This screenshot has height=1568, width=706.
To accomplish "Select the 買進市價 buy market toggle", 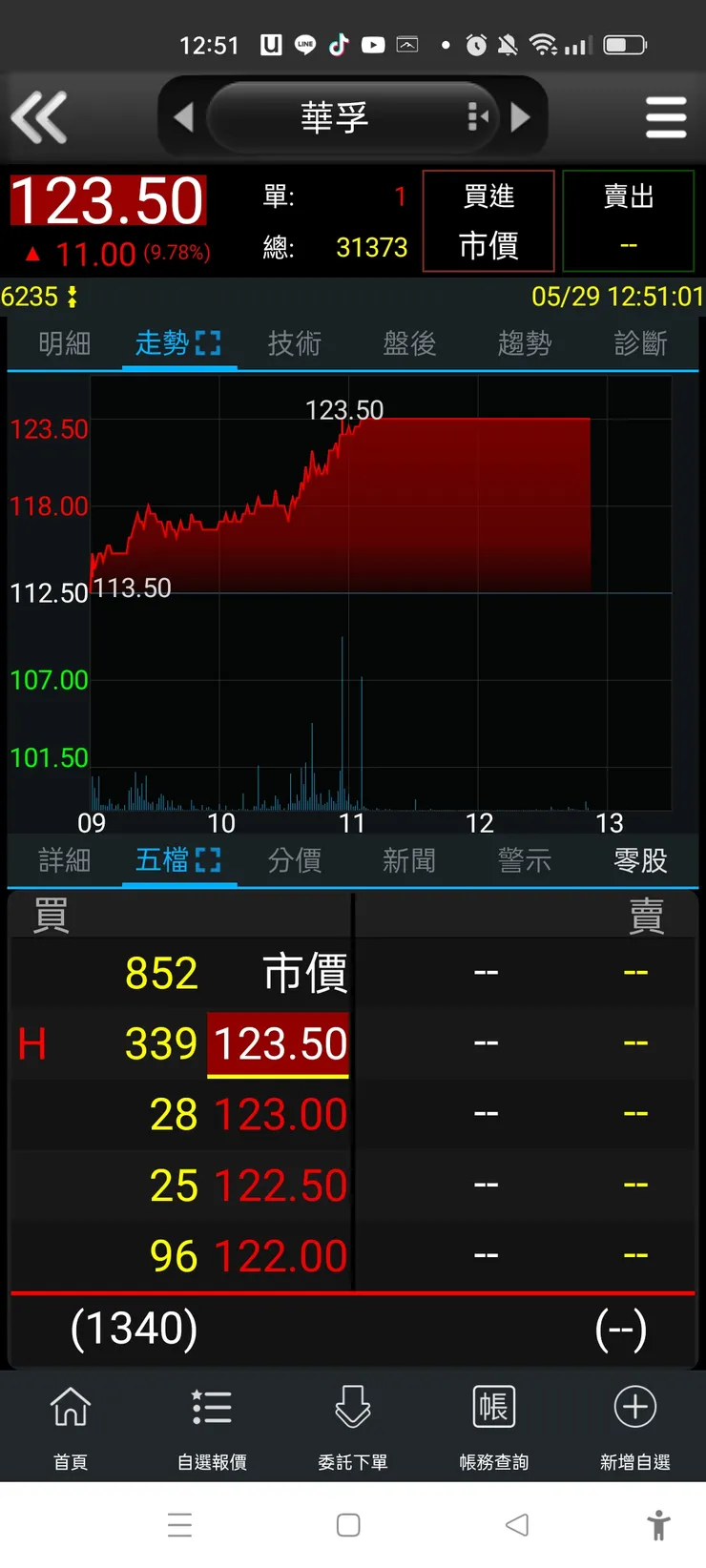I will [488, 220].
